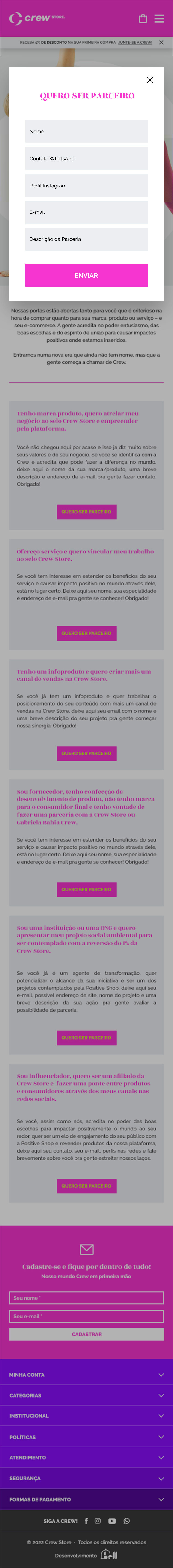Screen dimensions: 173x1568
Task: Close the Quero Ser Parceiro dialog
Action: point(150,80)
